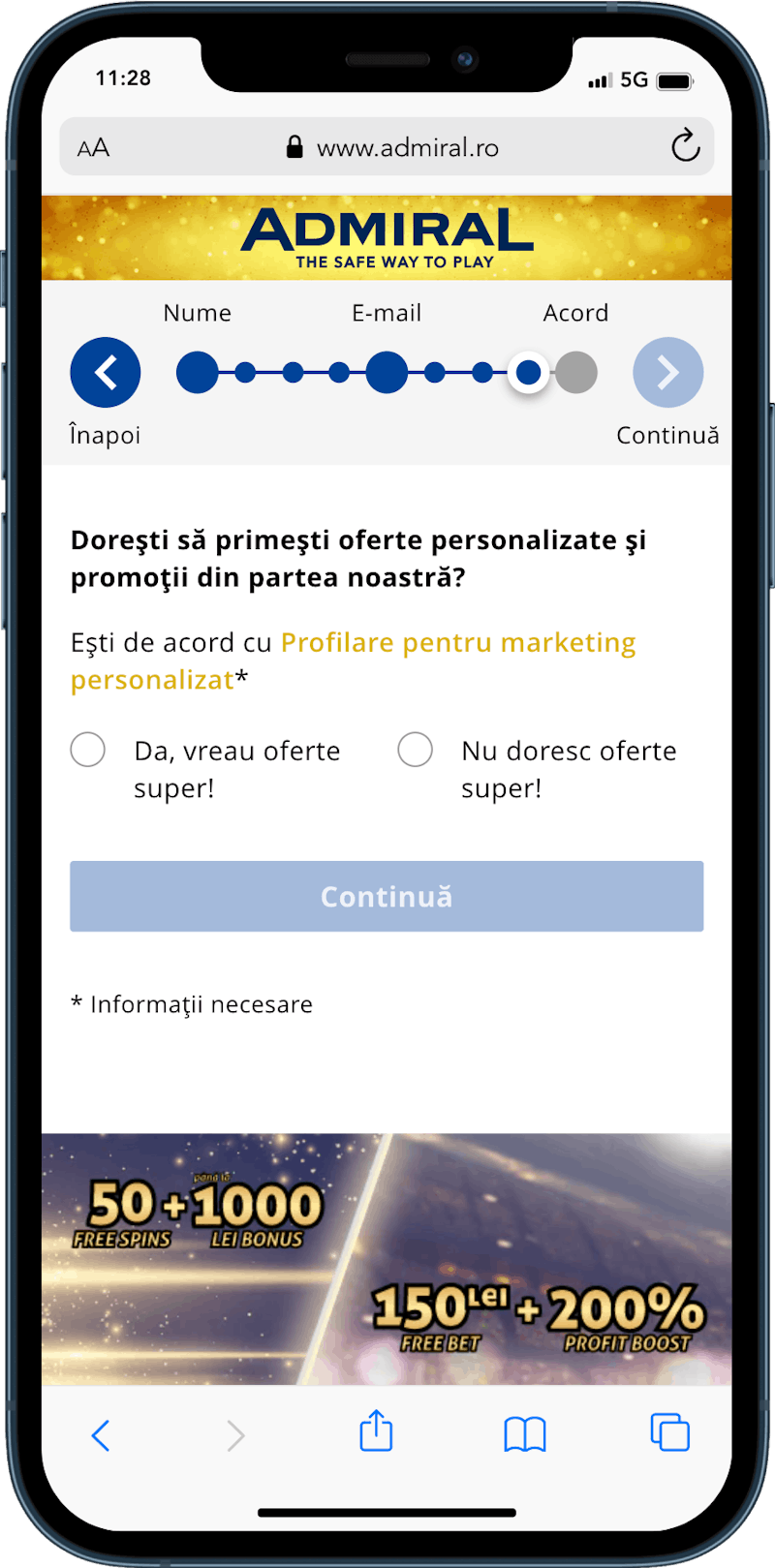Image resolution: width=775 pixels, height=1568 pixels.
Task: Open Safari bookmarks
Action: [x=525, y=1434]
